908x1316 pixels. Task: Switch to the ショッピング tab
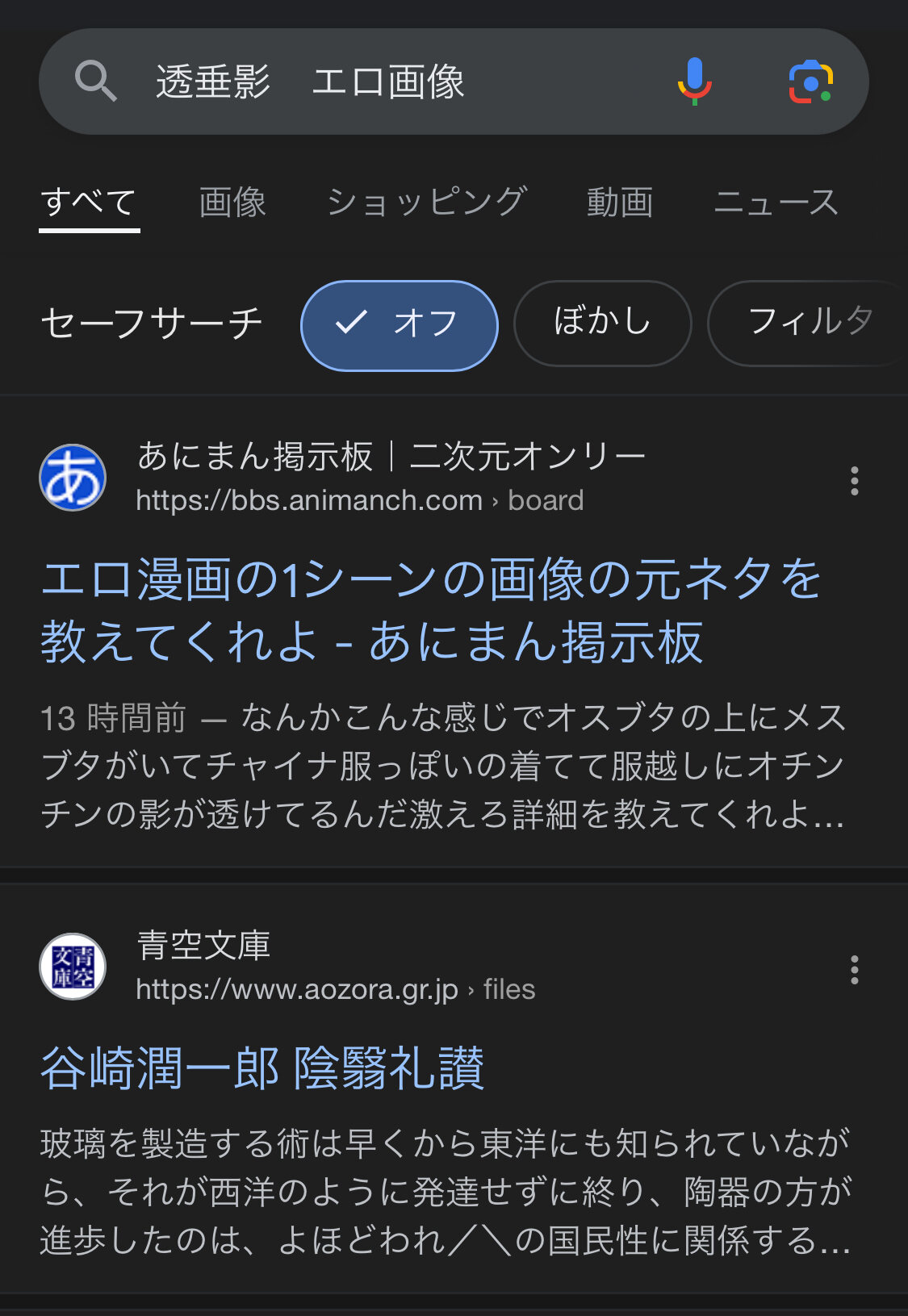[426, 202]
